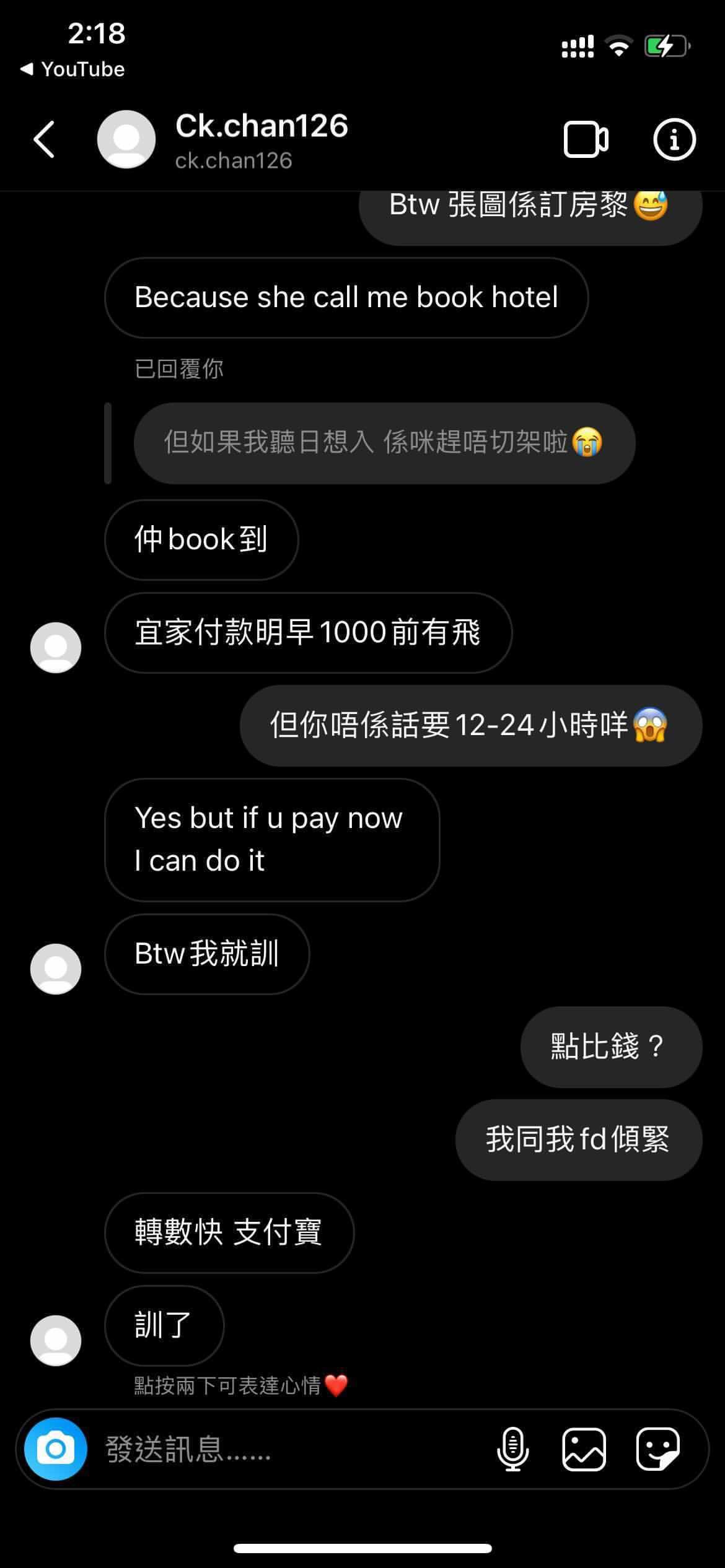Open the conversation info button
The width and height of the screenshot is (725, 1568).
(674, 139)
